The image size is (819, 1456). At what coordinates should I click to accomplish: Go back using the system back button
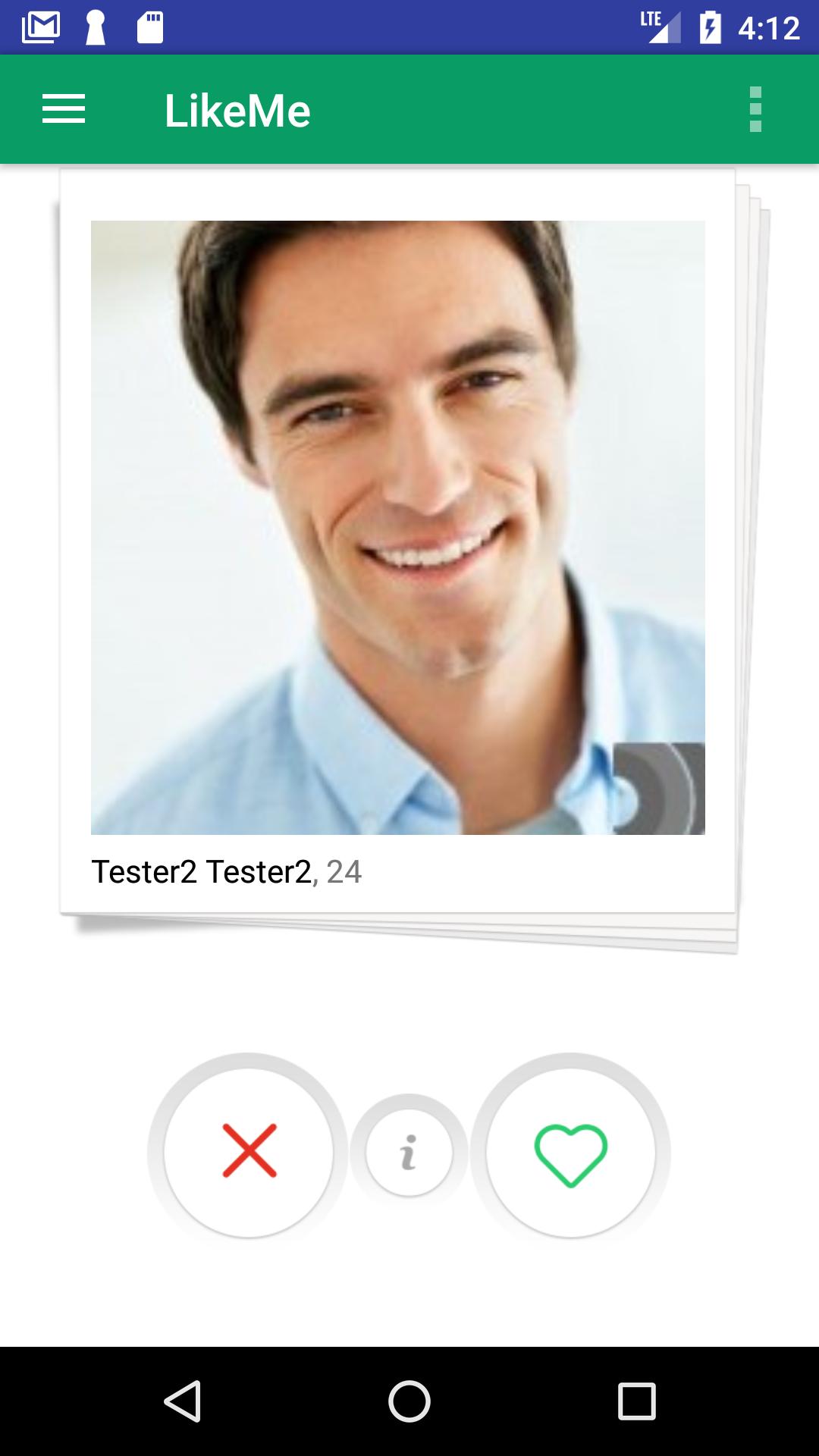tap(182, 1401)
